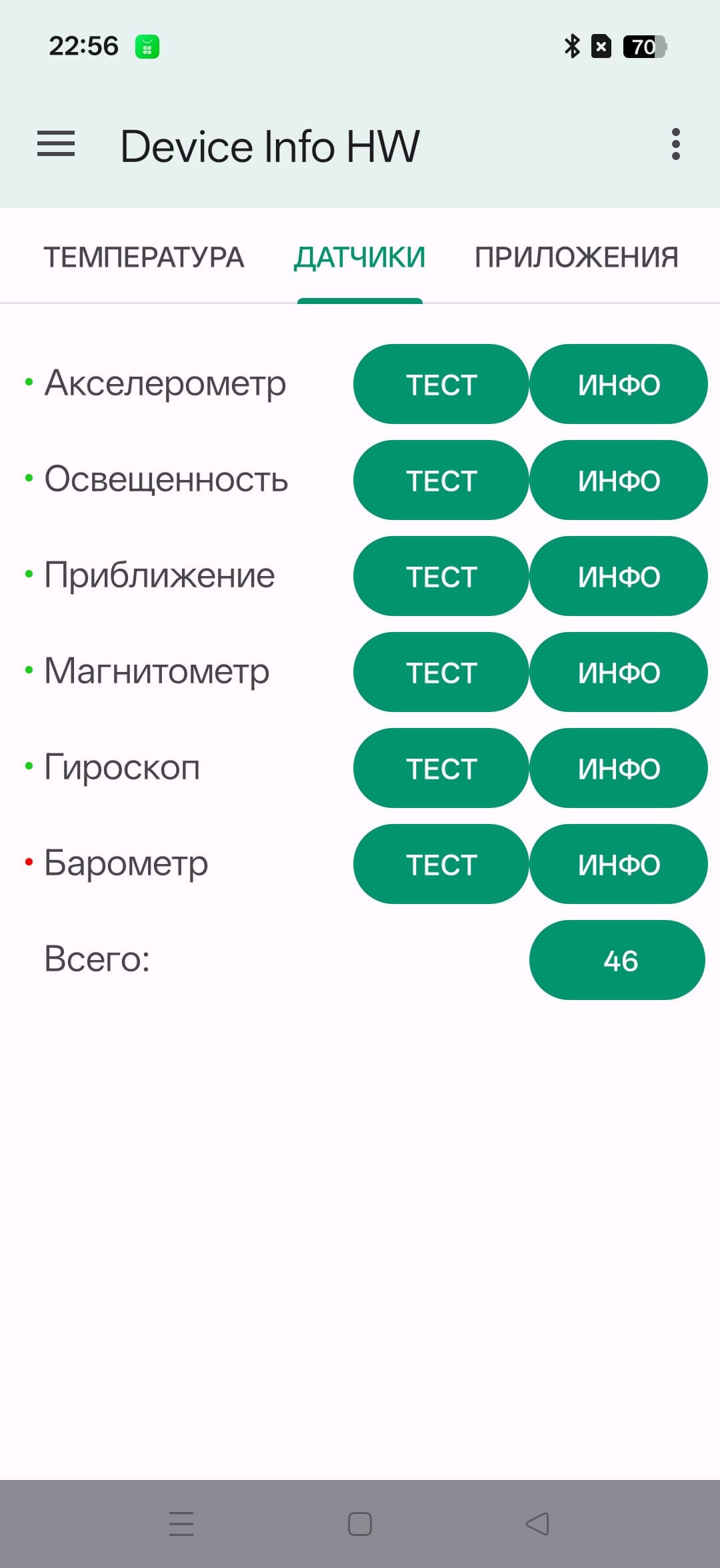Select the ДАТЧИКИ tab
This screenshot has width=720, height=1568.
click(359, 257)
